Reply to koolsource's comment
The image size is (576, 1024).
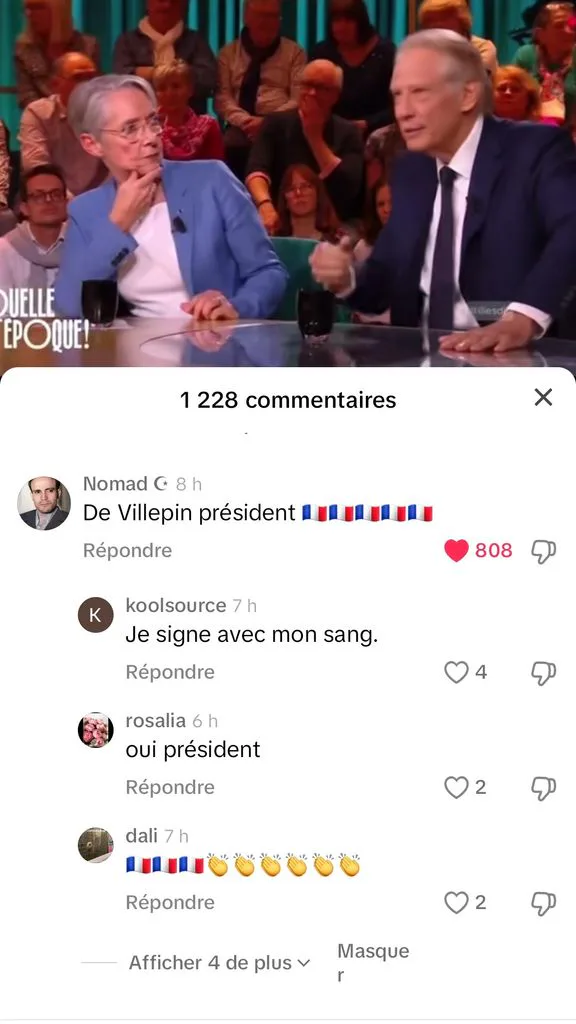(x=170, y=672)
